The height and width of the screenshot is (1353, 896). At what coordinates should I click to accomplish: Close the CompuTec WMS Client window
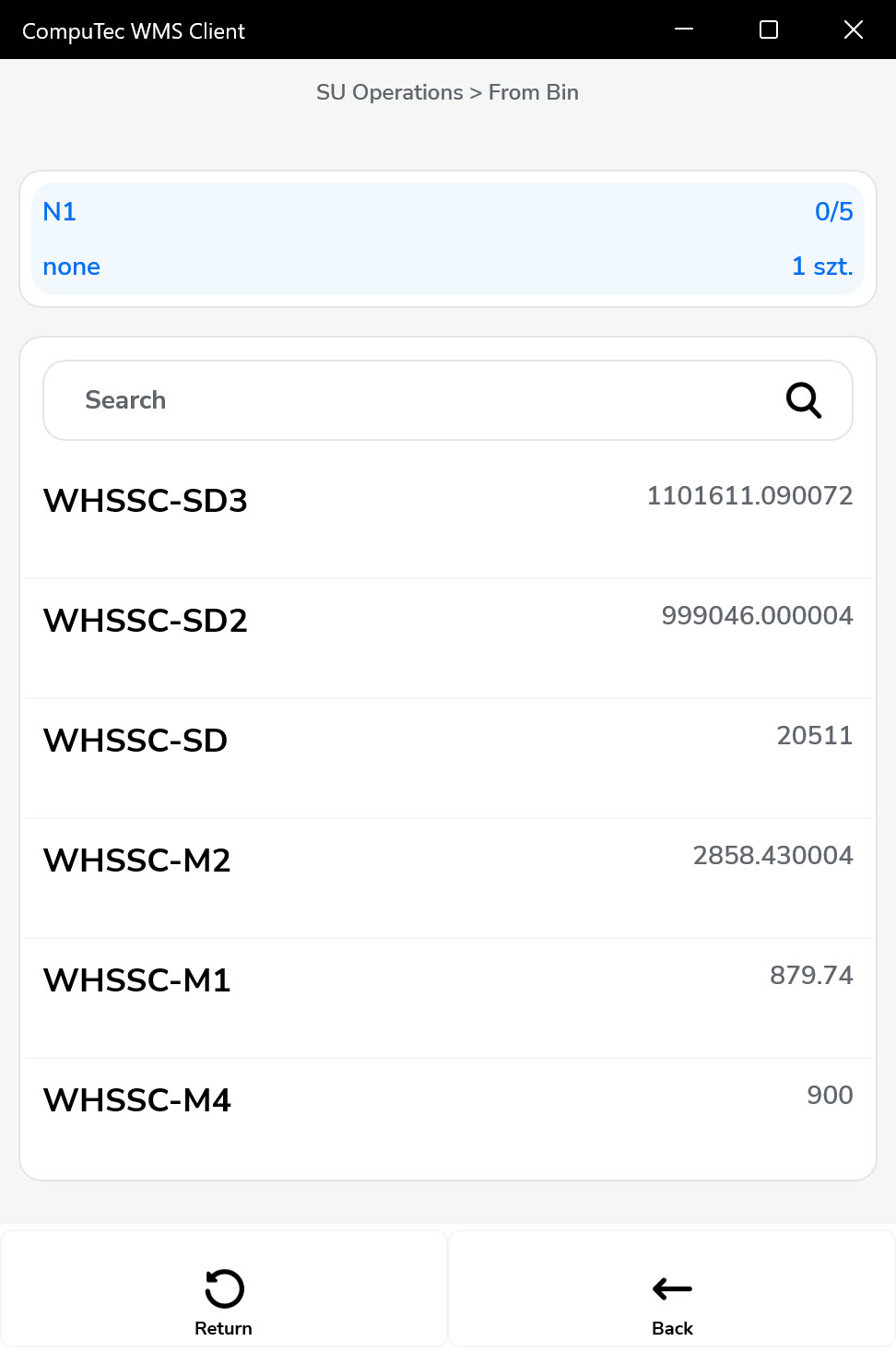(x=854, y=30)
